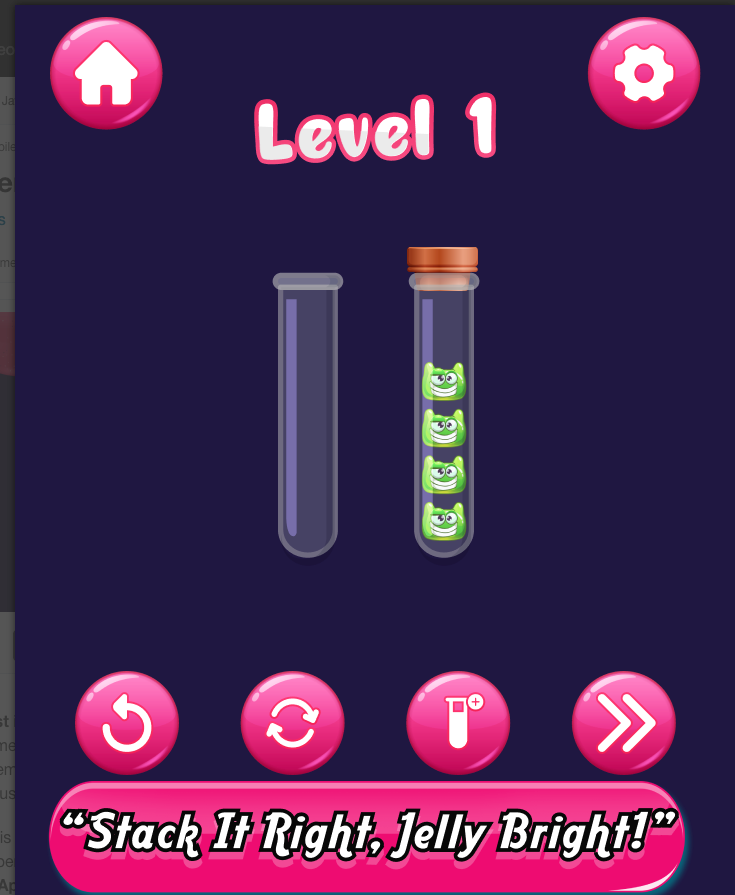The image size is (735, 895).
Task: Open the settings gear
Action: 643,73
